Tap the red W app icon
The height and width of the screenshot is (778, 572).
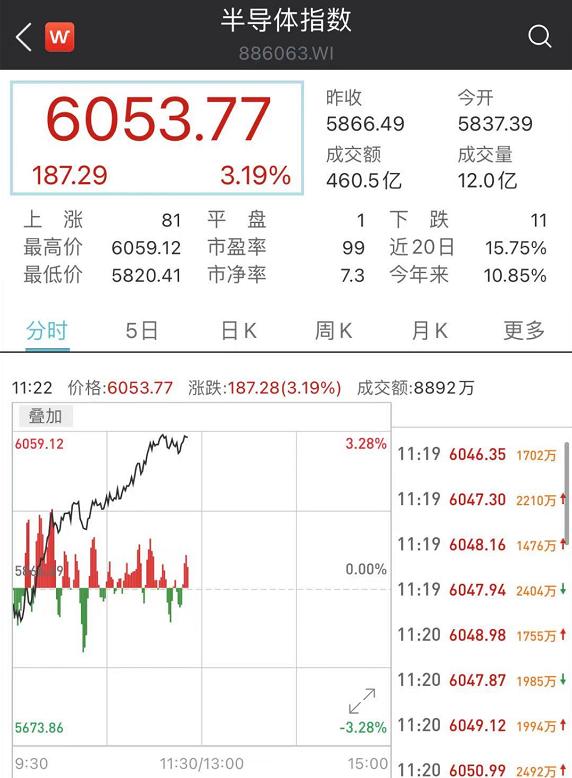click(60, 37)
